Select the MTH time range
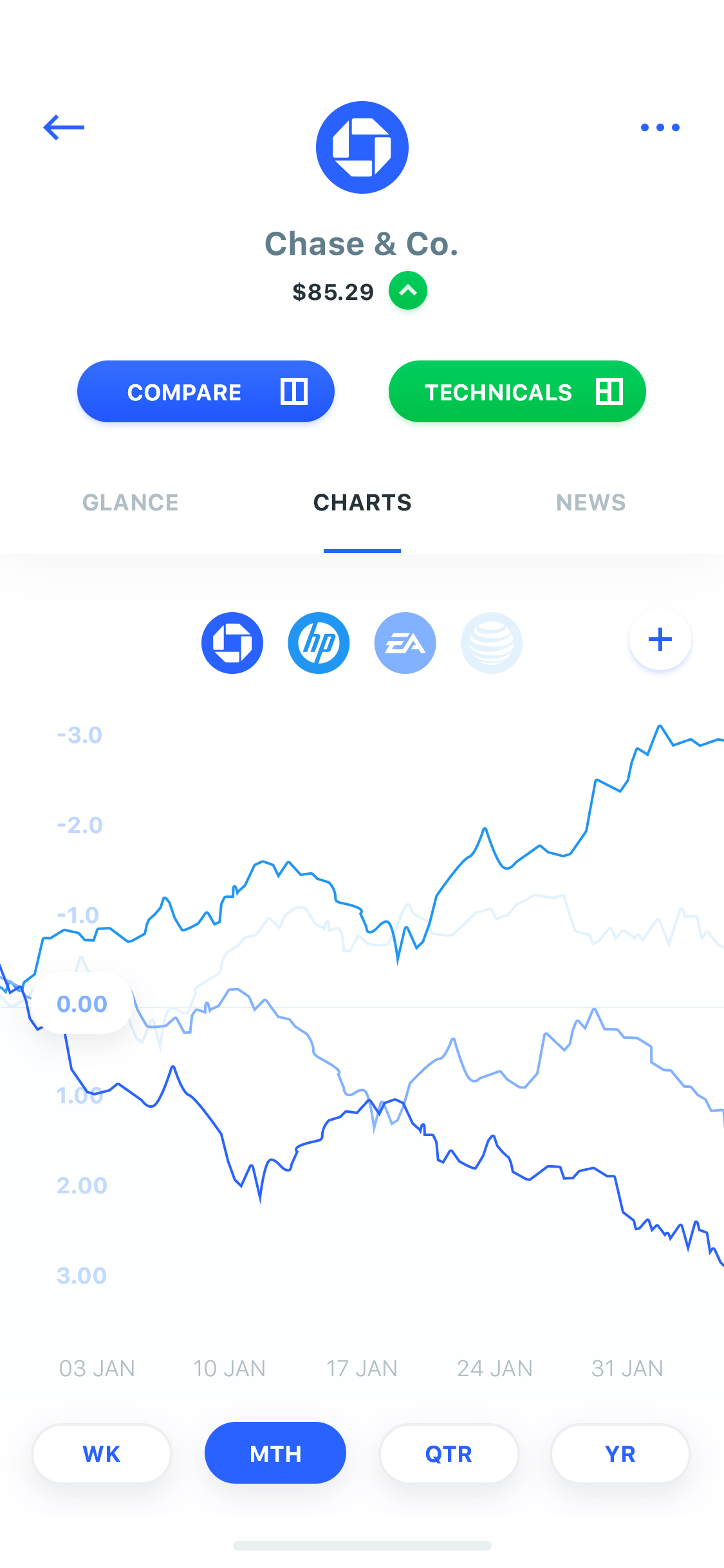The width and height of the screenshot is (724, 1568). pos(275,1453)
